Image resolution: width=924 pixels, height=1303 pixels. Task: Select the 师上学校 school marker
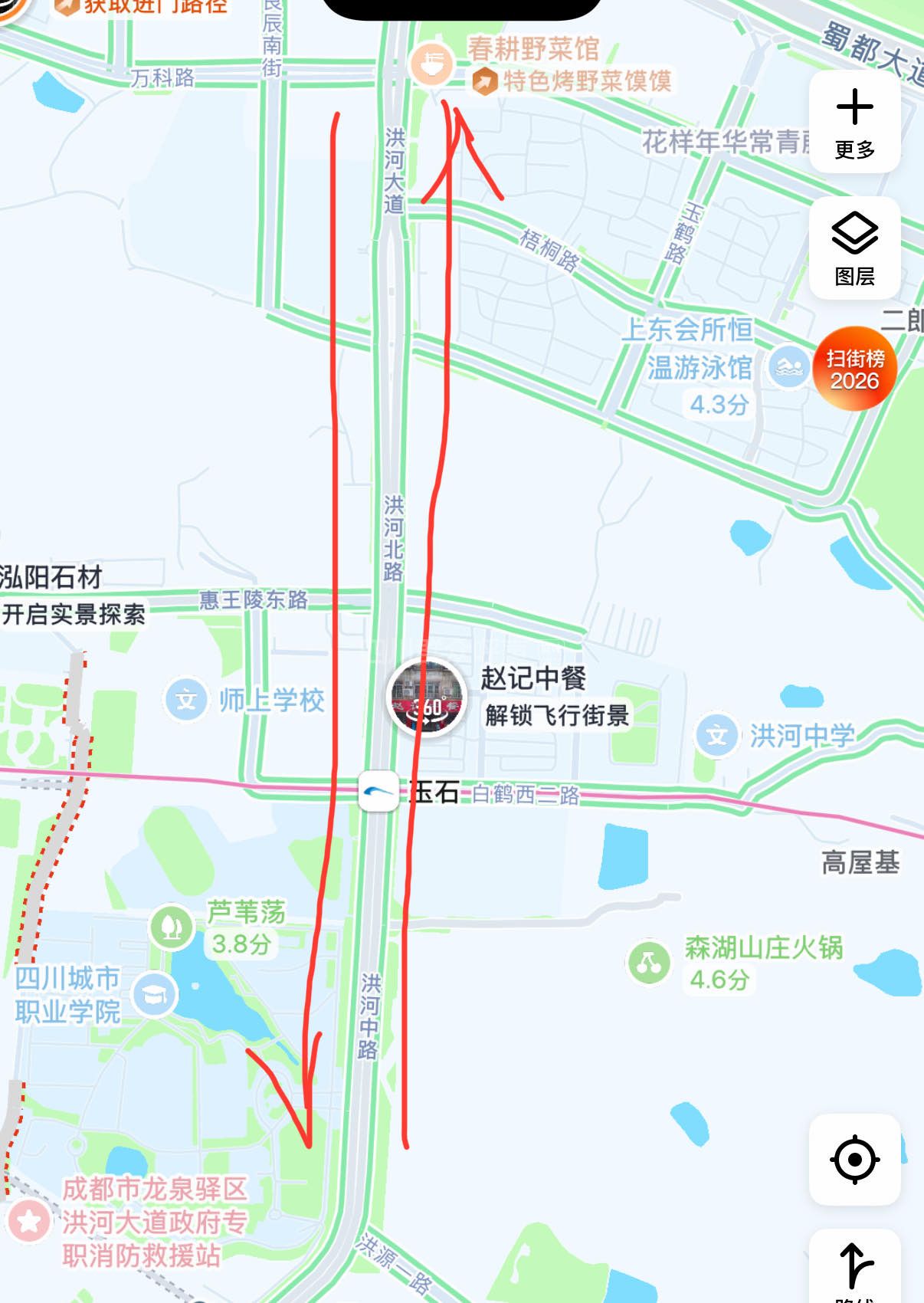186,699
